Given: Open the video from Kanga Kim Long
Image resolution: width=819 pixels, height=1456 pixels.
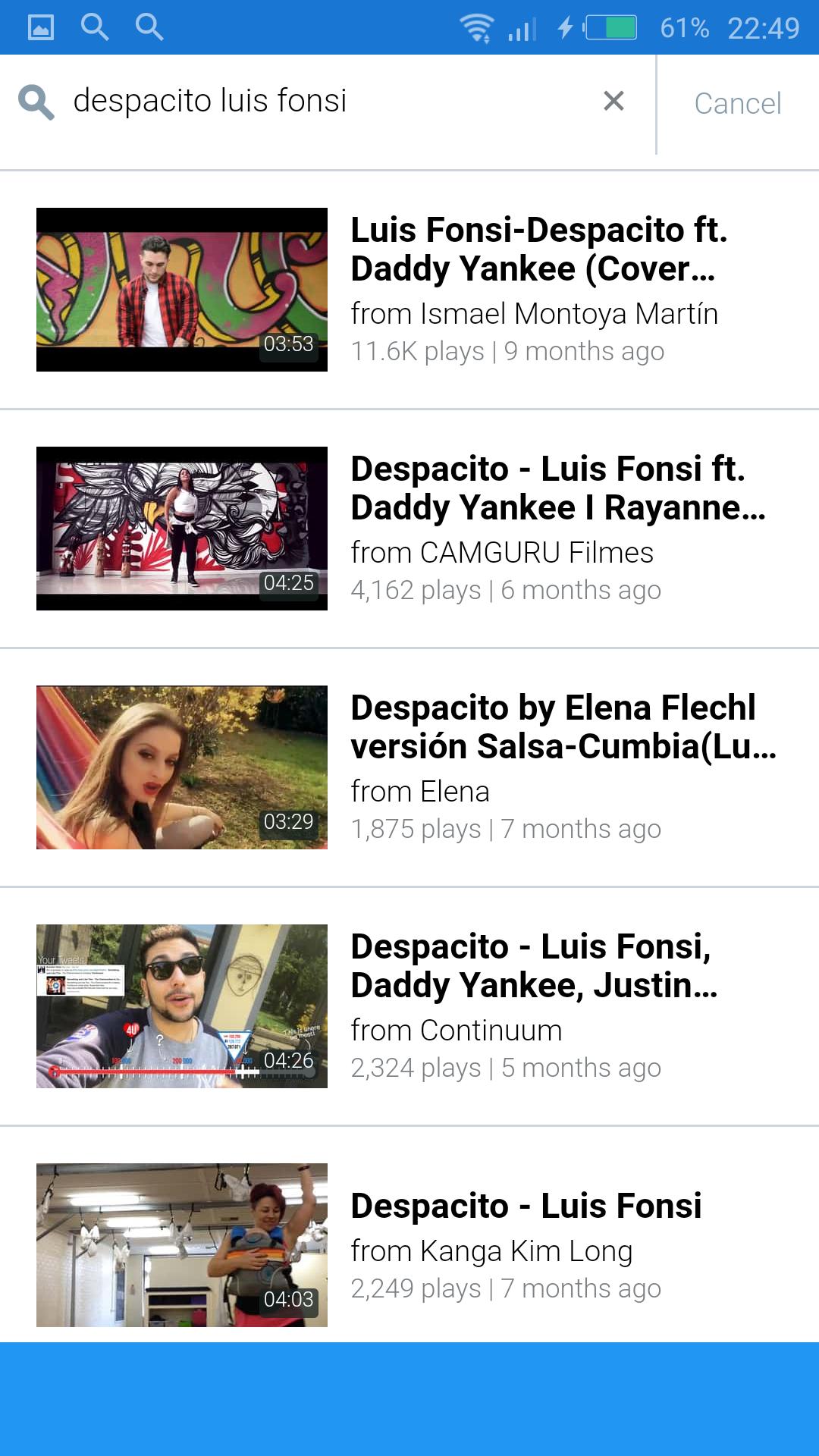Looking at the screenshot, I should 409,1244.
